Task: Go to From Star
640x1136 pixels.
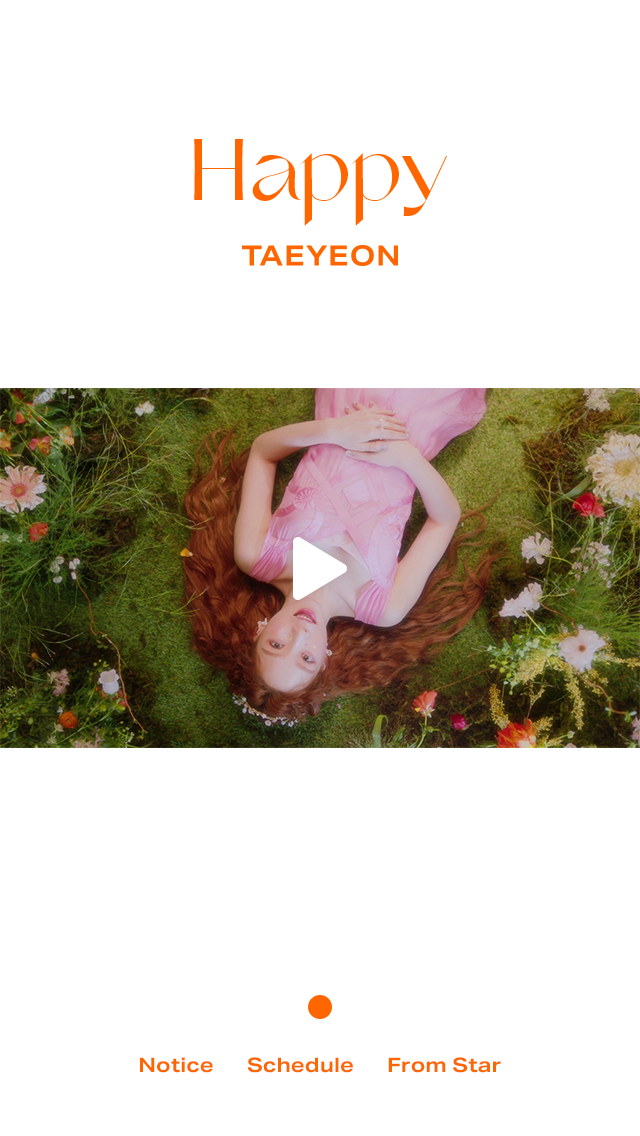Action: (444, 1065)
